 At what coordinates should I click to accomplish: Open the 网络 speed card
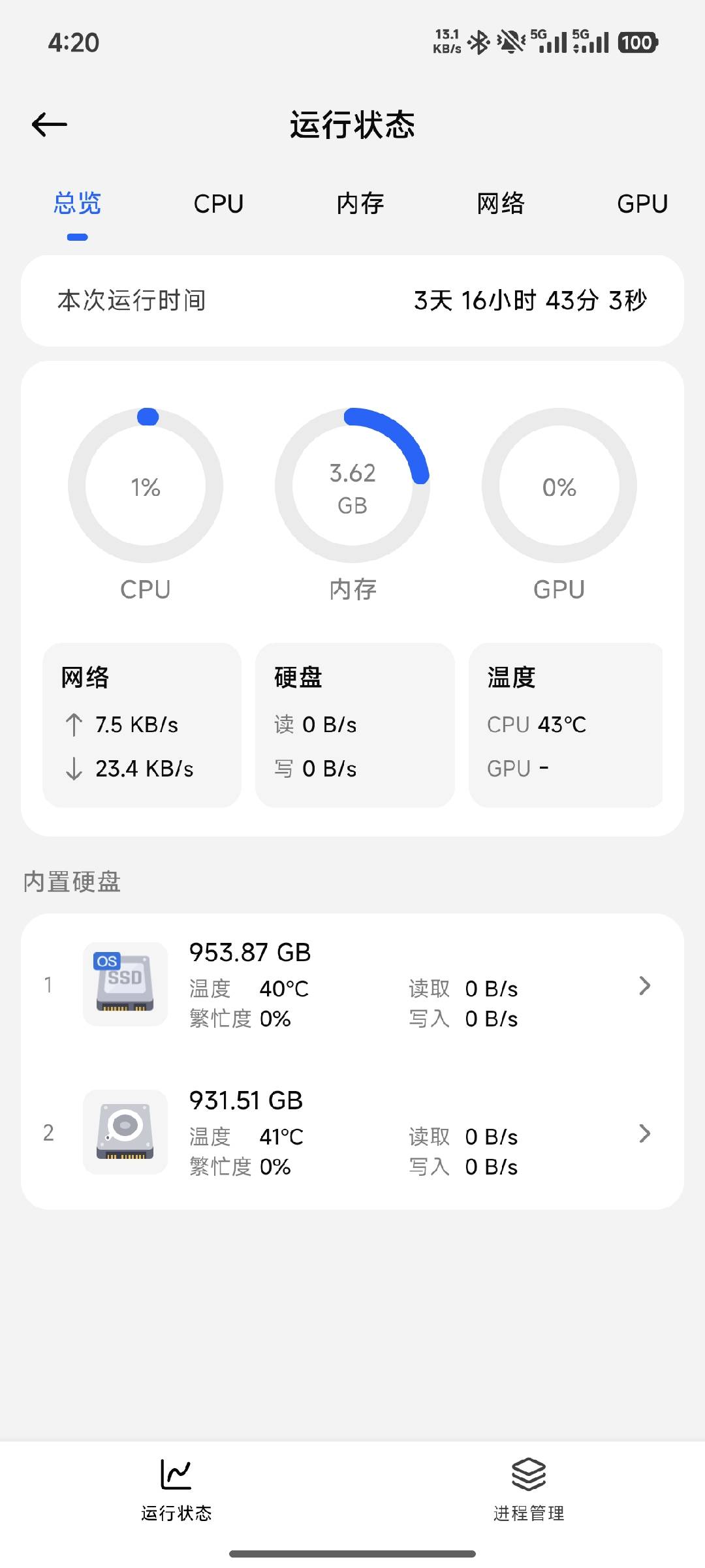[x=142, y=725]
